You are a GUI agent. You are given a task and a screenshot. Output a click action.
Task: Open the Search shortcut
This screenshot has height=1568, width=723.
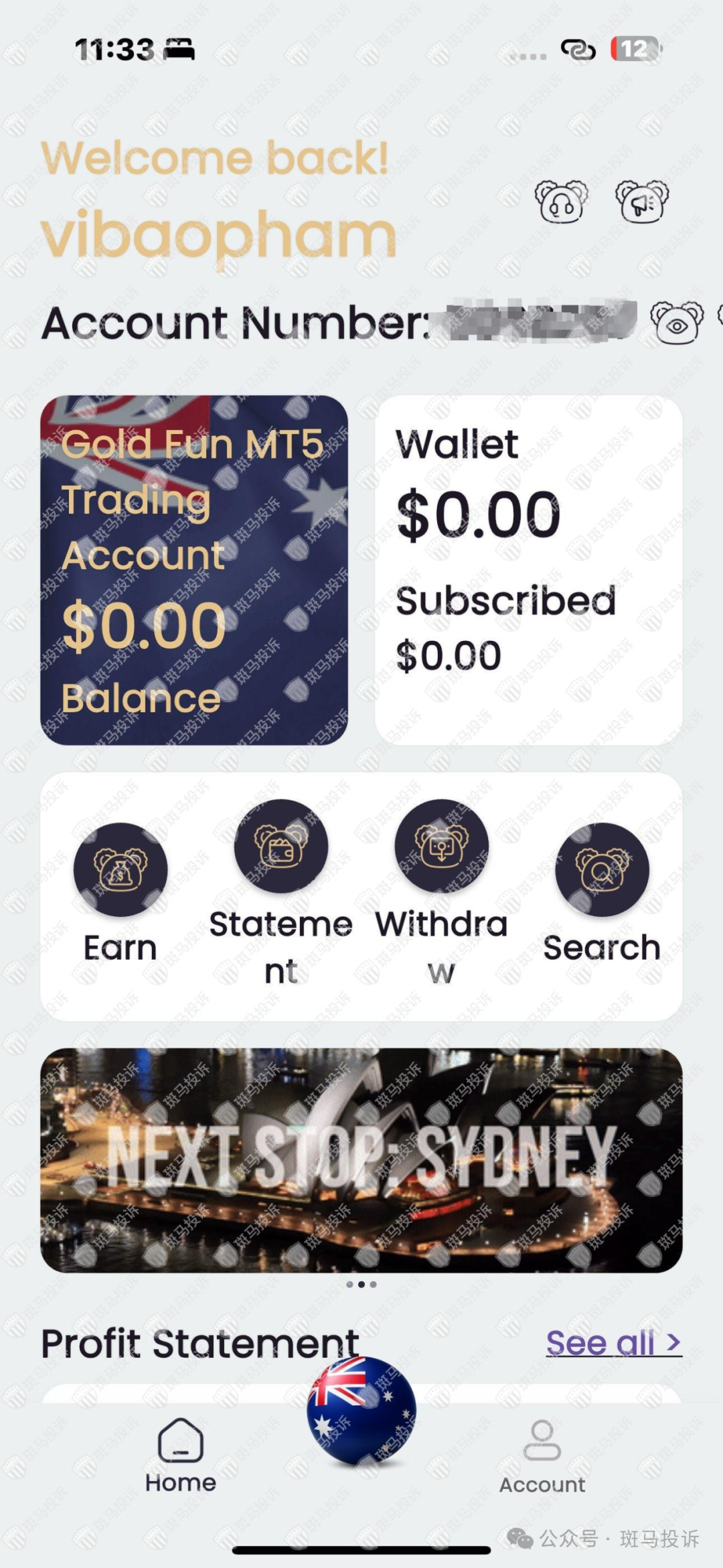pos(602,893)
